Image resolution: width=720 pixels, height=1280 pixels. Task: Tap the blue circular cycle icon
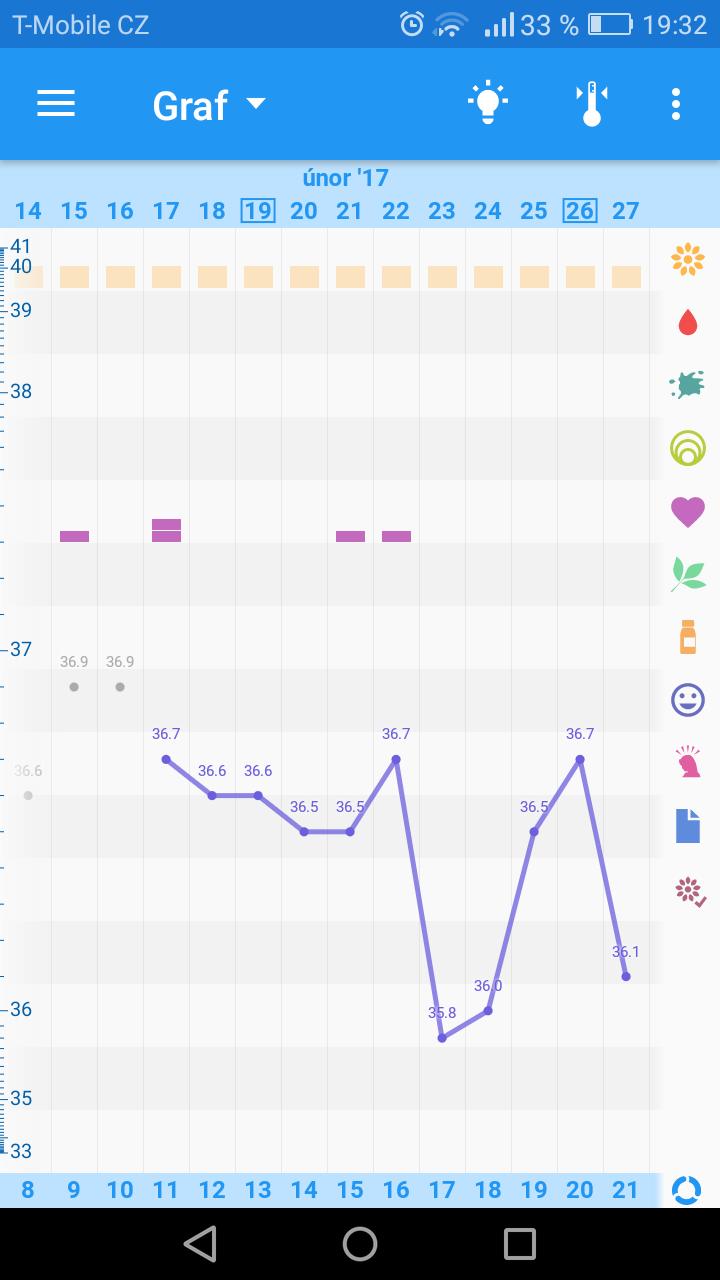pyautogui.click(x=687, y=1190)
